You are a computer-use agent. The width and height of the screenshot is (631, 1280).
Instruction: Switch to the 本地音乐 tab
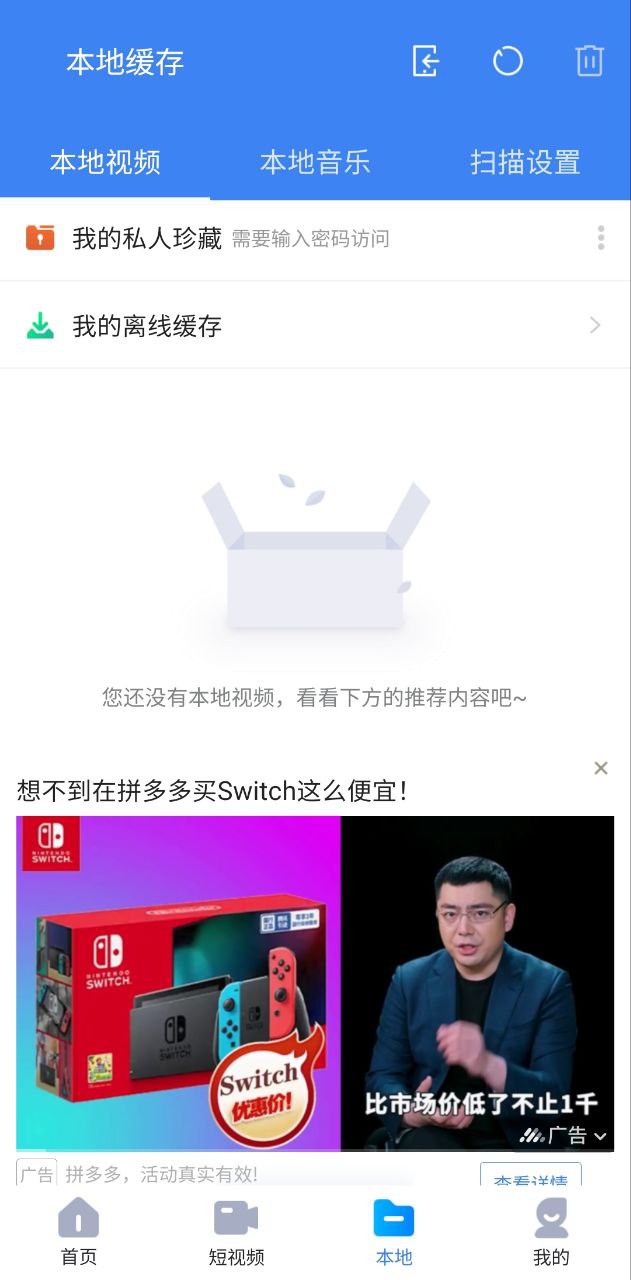[315, 162]
